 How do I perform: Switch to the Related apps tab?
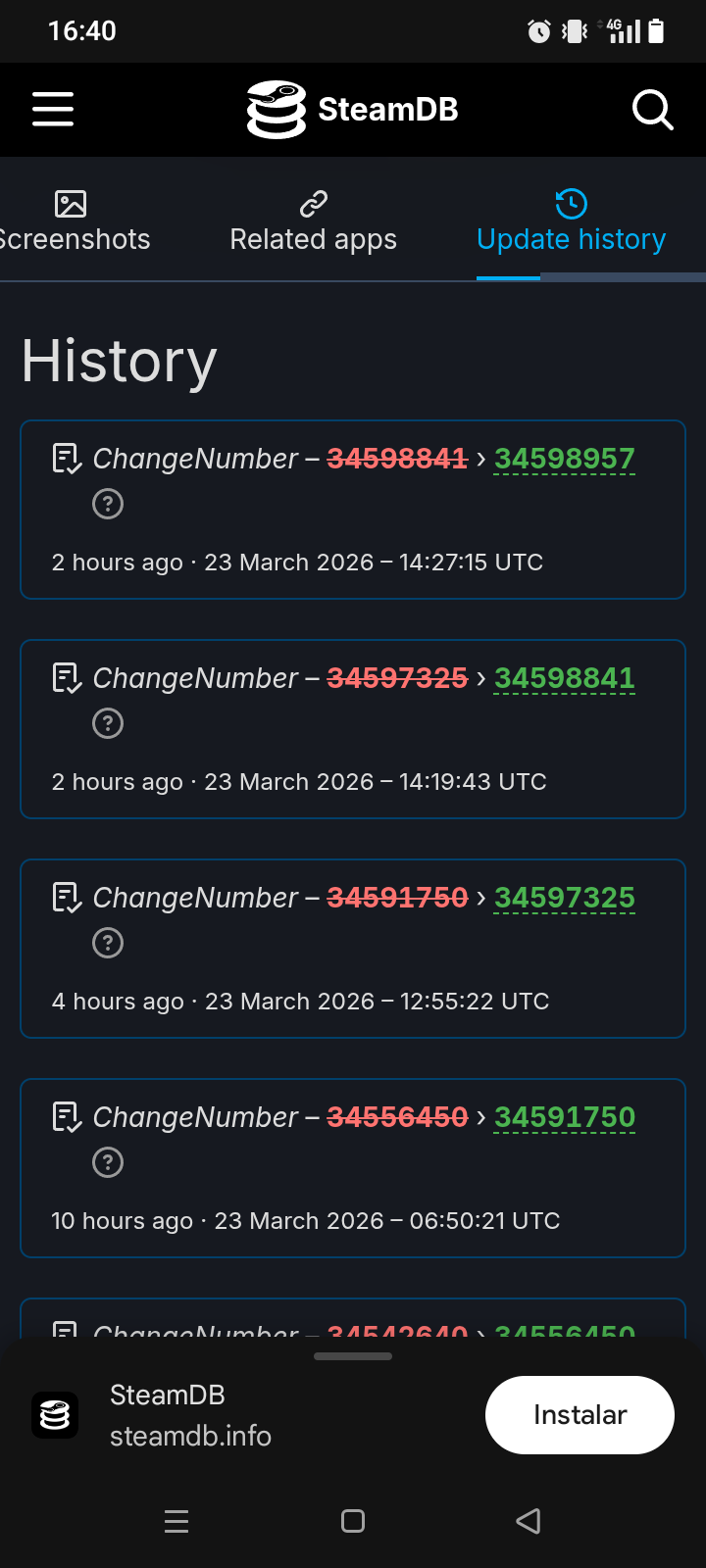[313, 221]
